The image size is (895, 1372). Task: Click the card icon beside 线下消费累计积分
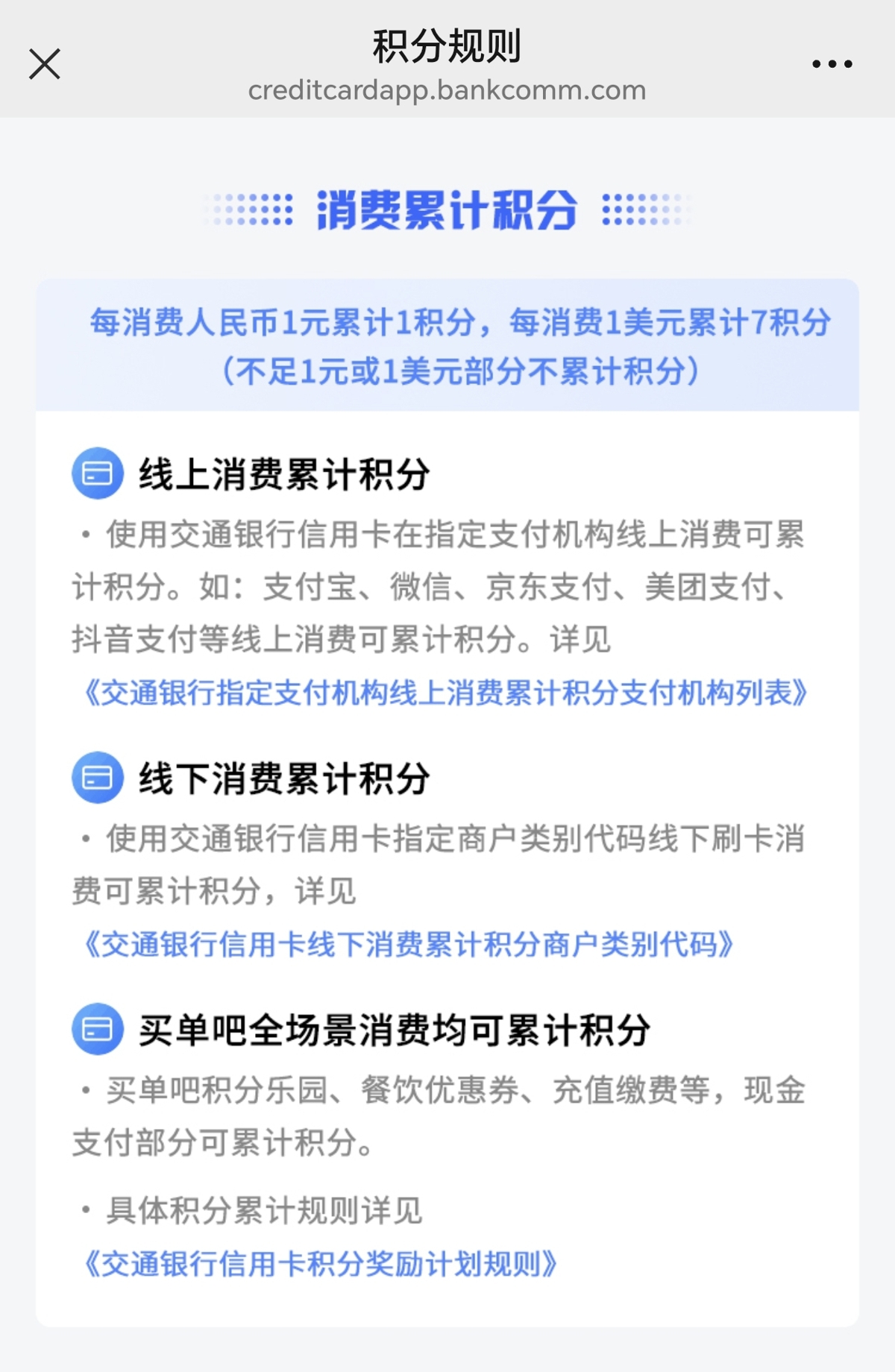click(x=95, y=778)
